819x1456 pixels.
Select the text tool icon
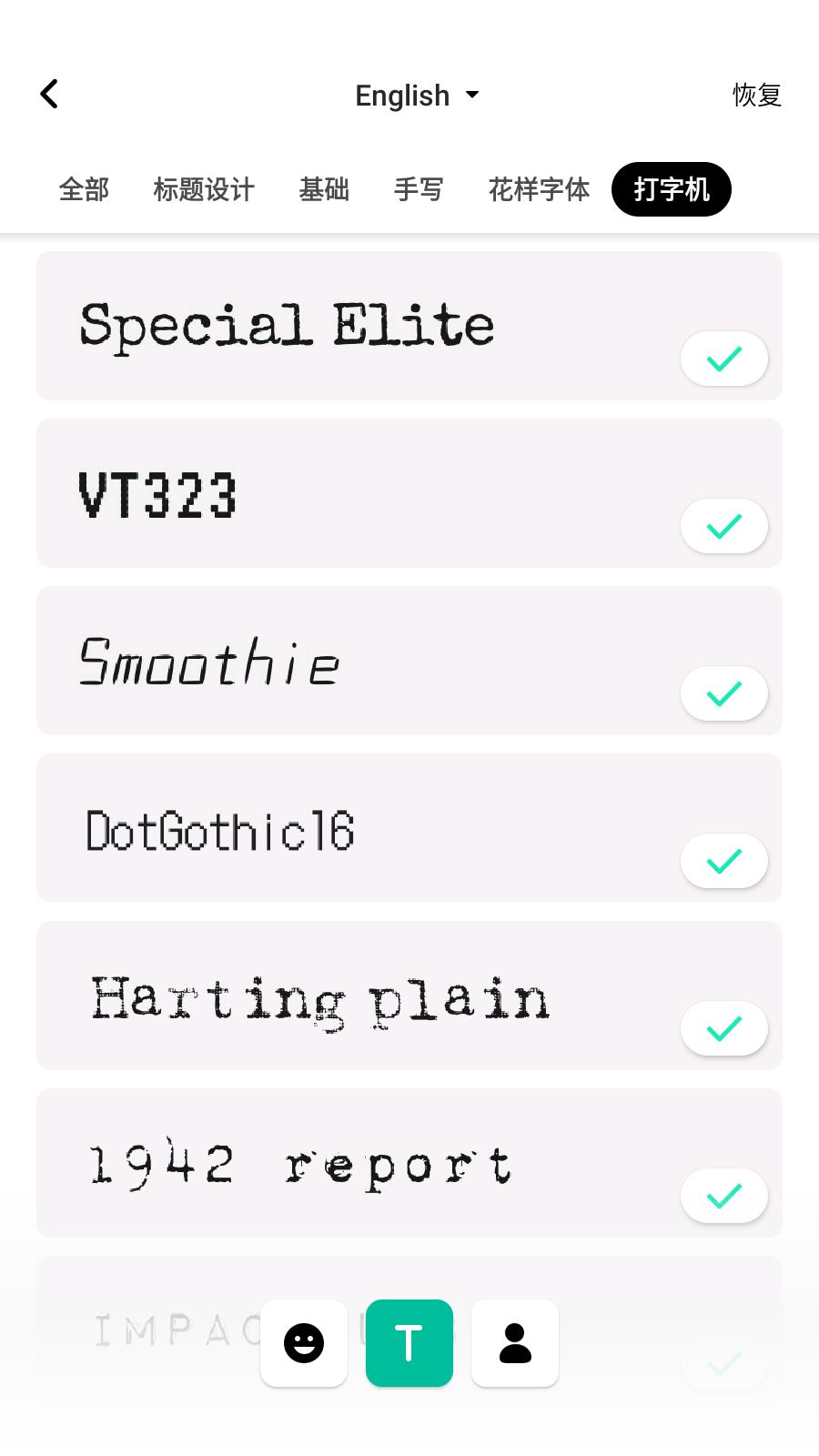409,1342
